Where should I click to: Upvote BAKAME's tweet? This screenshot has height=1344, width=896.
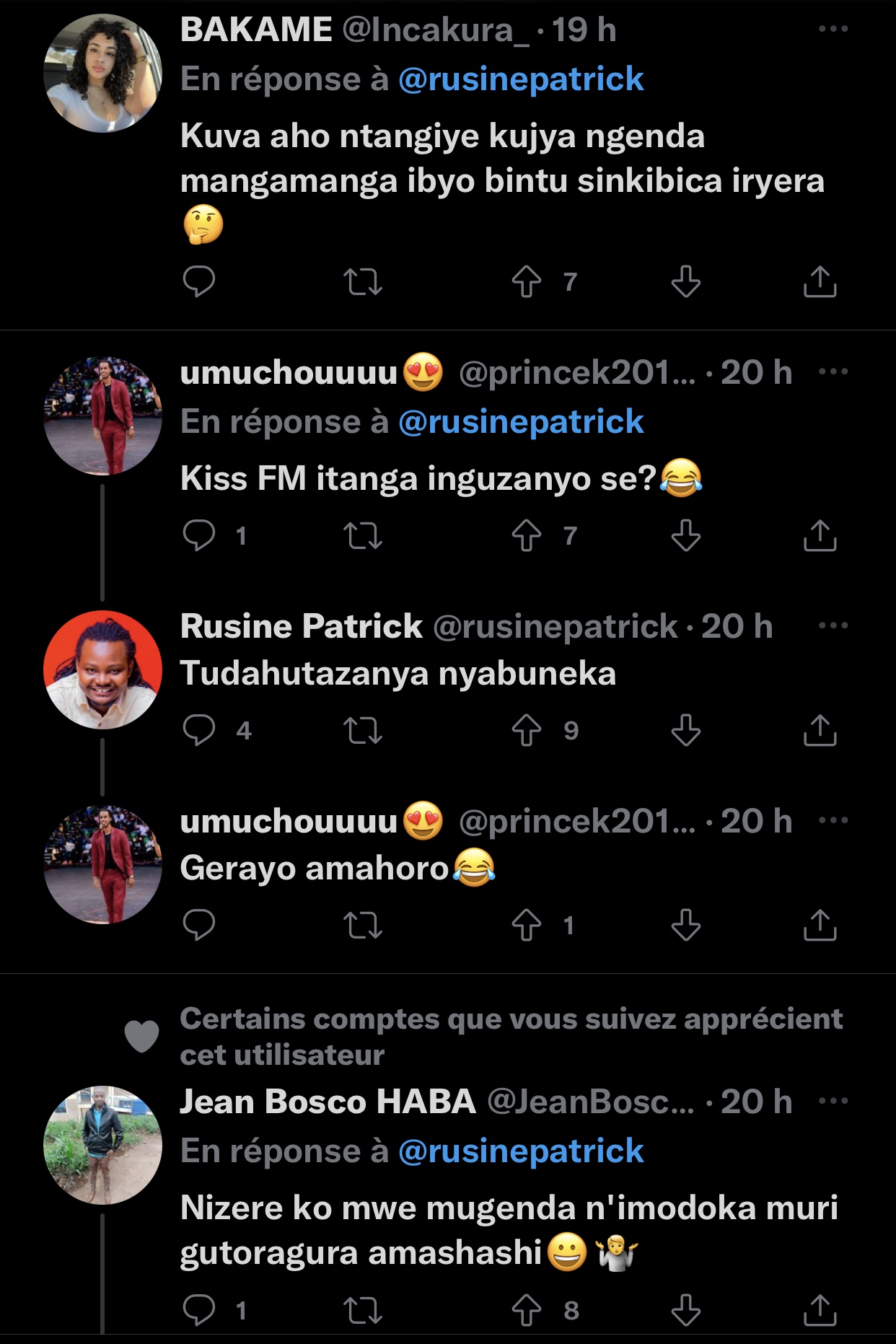[x=527, y=281]
